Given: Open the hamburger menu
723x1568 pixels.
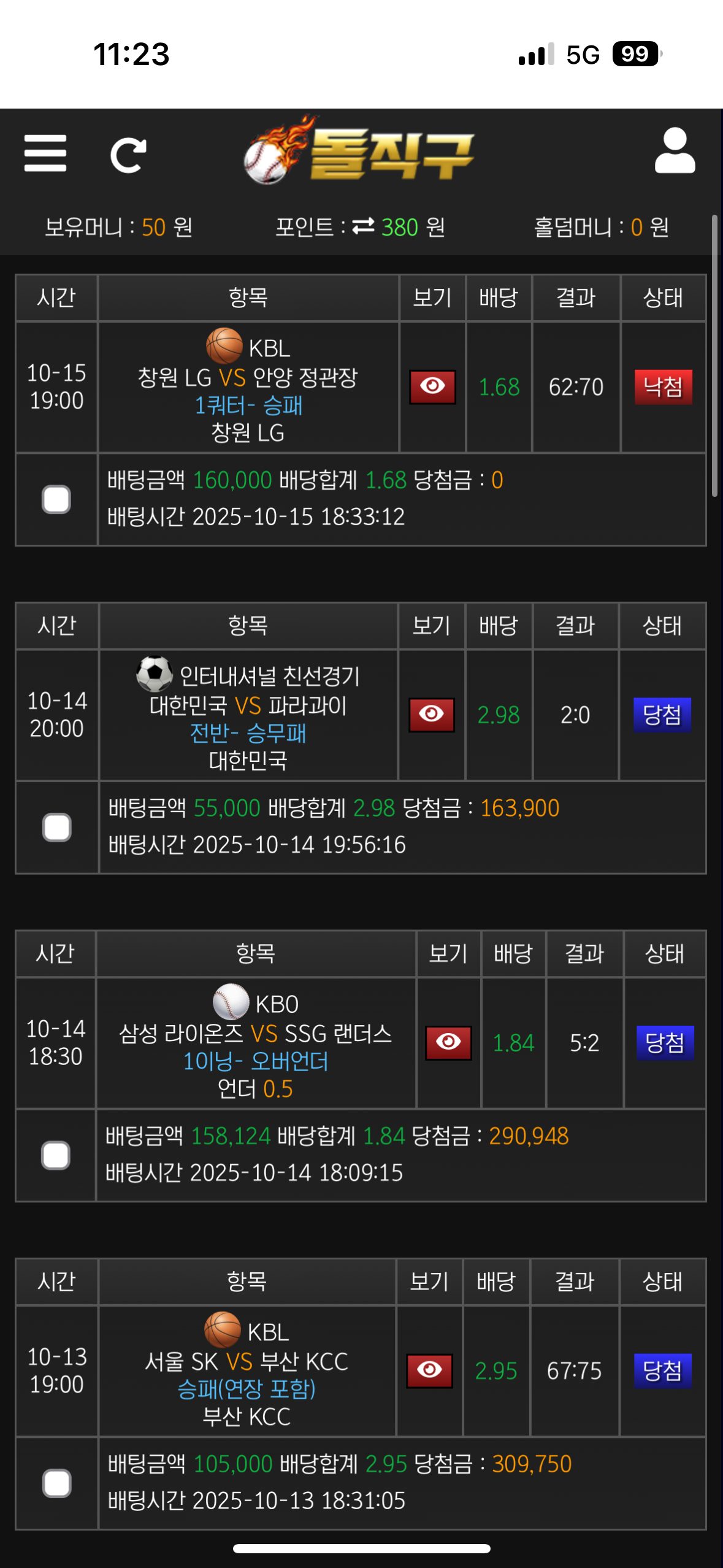Looking at the screenshot, I should [x=45, y=153].
